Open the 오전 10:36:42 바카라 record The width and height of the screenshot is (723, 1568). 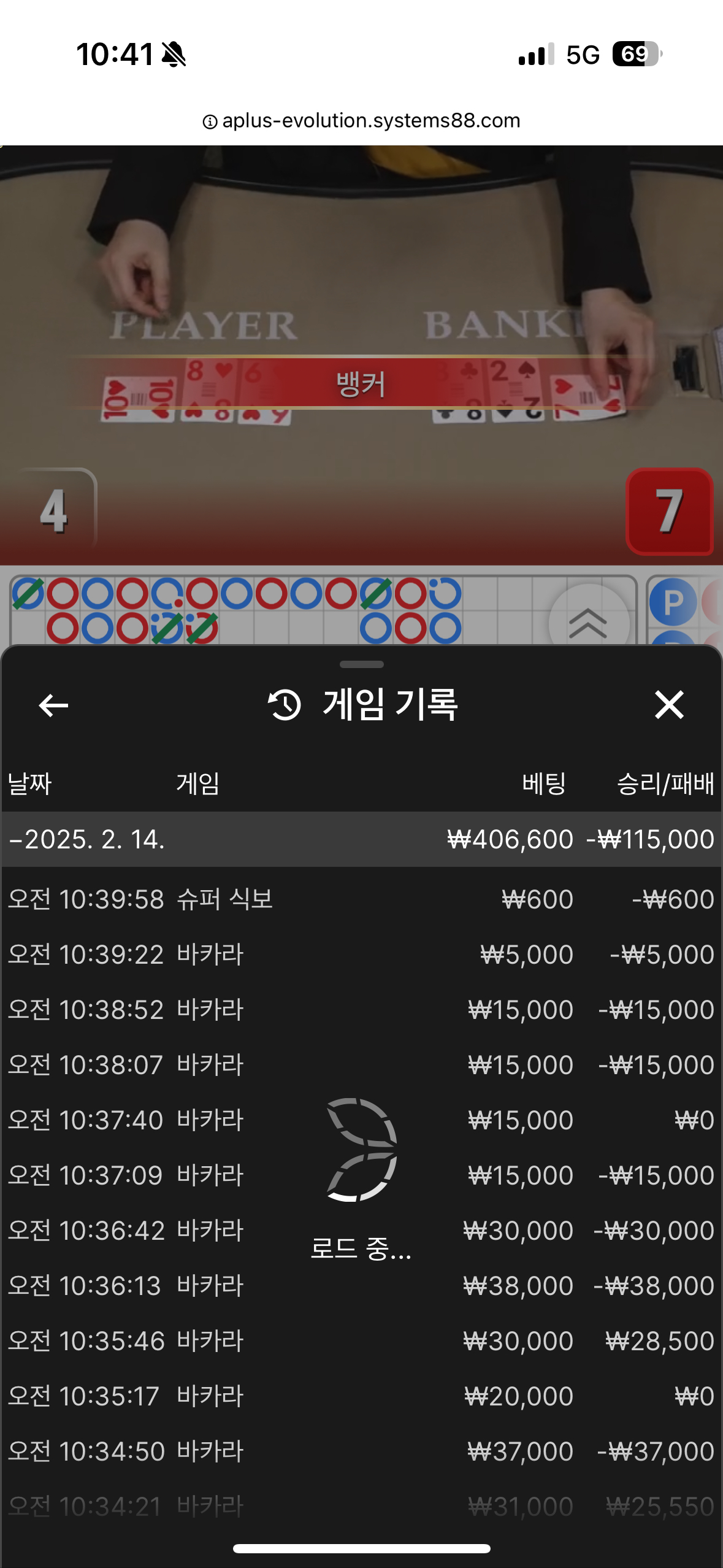pyautogui.click(x=361, y=1231)
